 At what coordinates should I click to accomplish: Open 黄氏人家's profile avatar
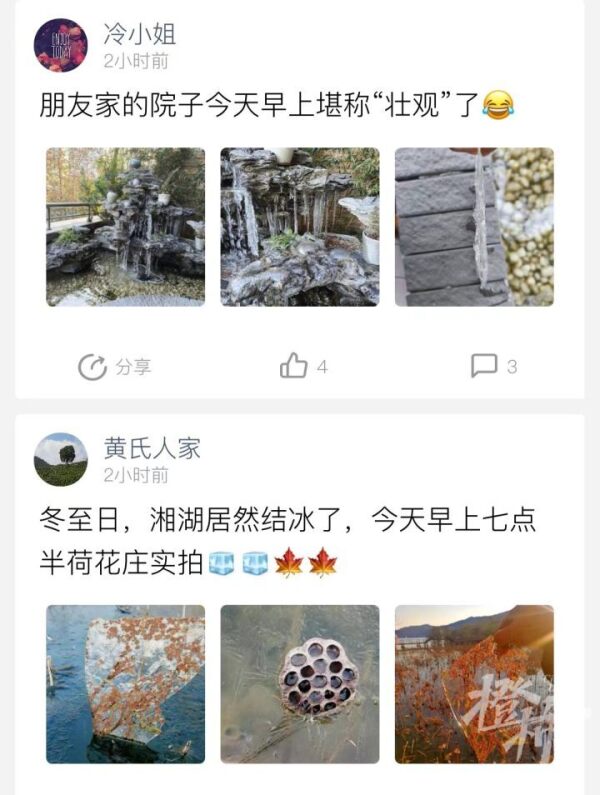[x=61, y=459]
